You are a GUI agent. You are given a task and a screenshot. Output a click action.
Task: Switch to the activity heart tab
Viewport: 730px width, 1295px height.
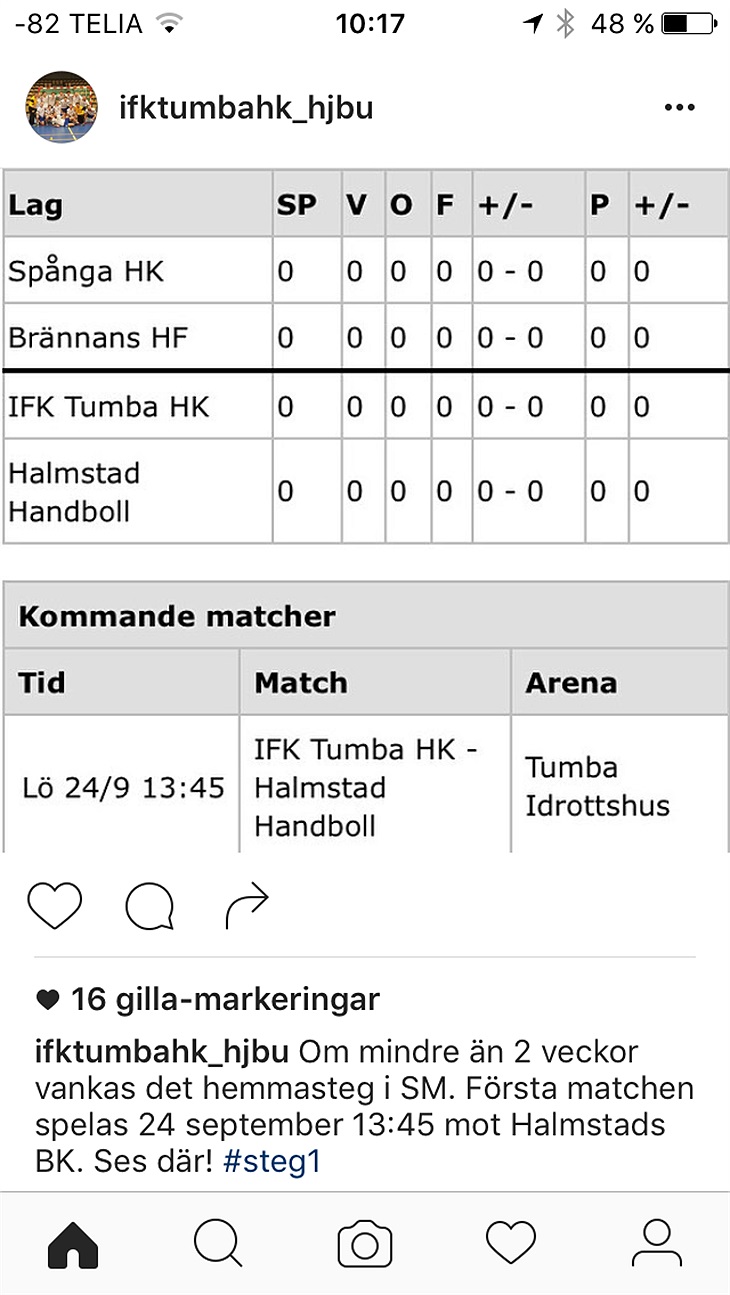511,1243
